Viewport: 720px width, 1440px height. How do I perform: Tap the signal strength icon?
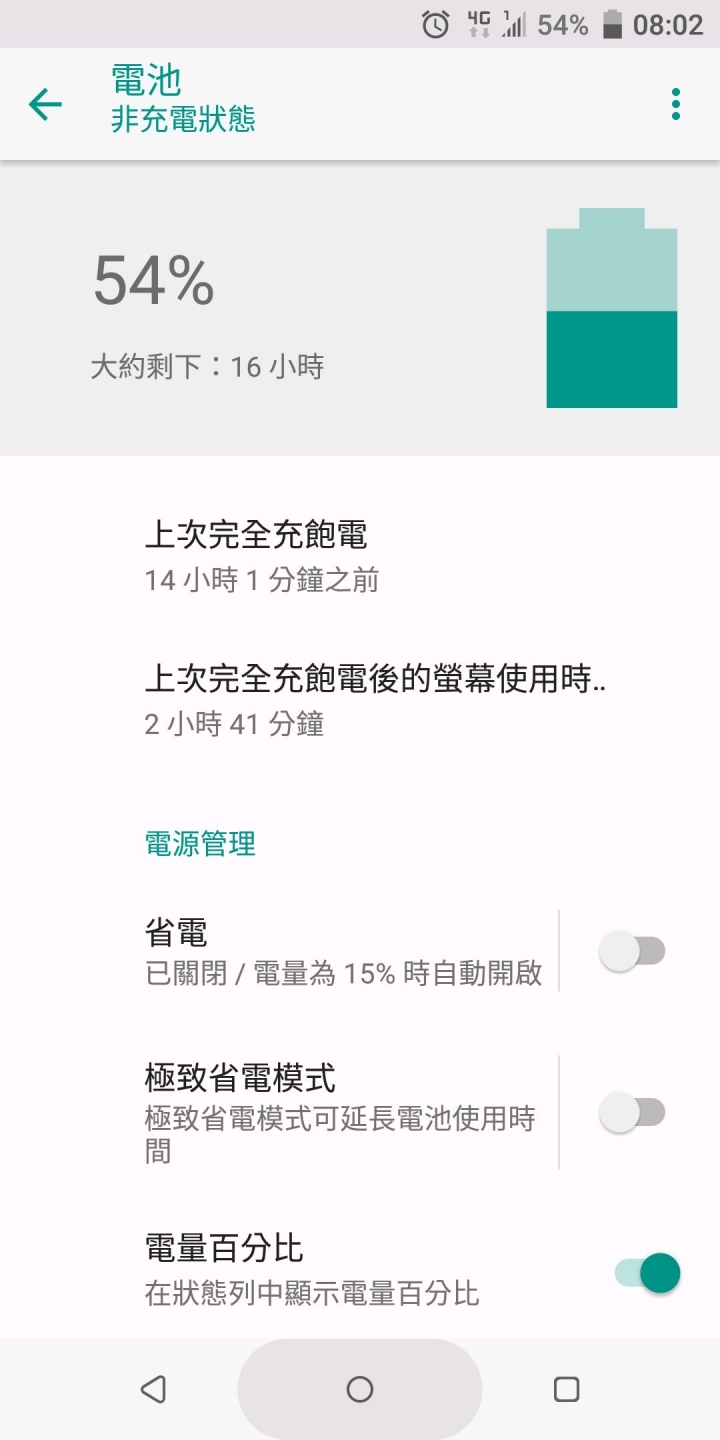516,23
